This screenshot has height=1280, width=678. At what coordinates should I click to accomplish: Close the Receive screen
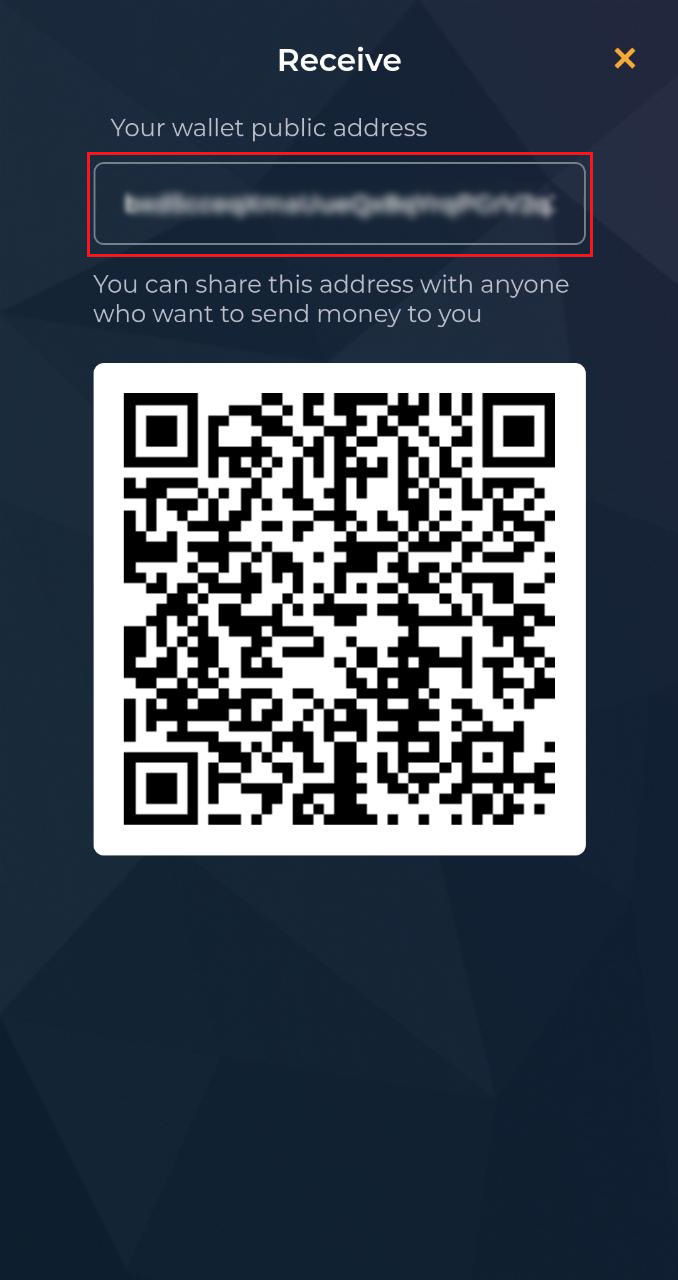625,59
